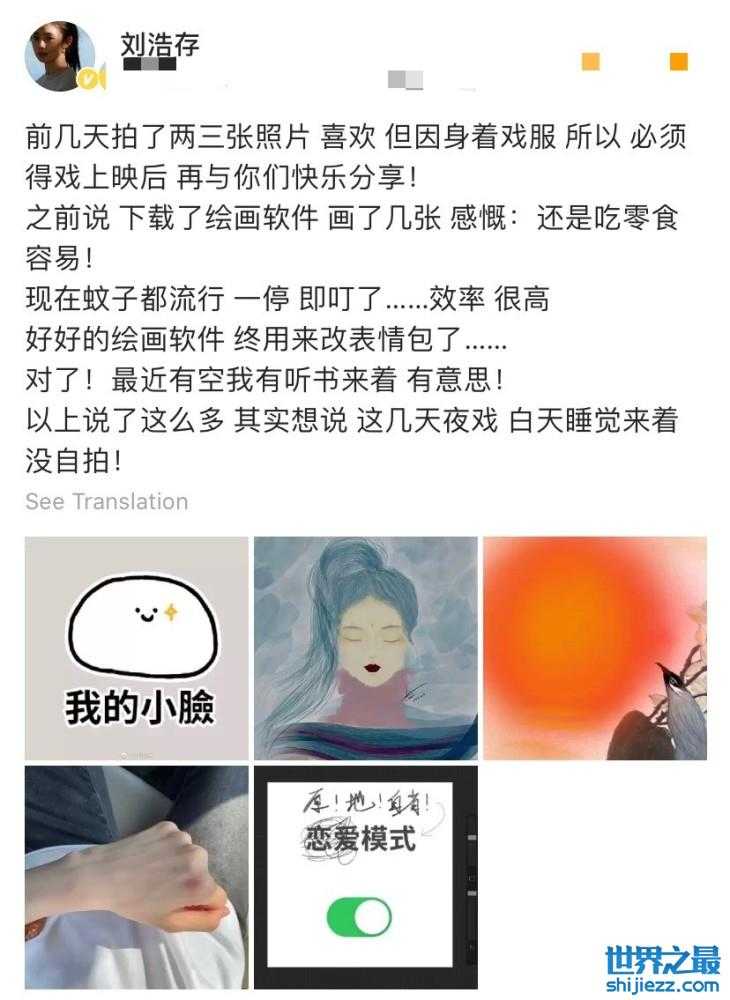
Task: Open the 恋爱模式 switch picture
Action: [365, 877]
